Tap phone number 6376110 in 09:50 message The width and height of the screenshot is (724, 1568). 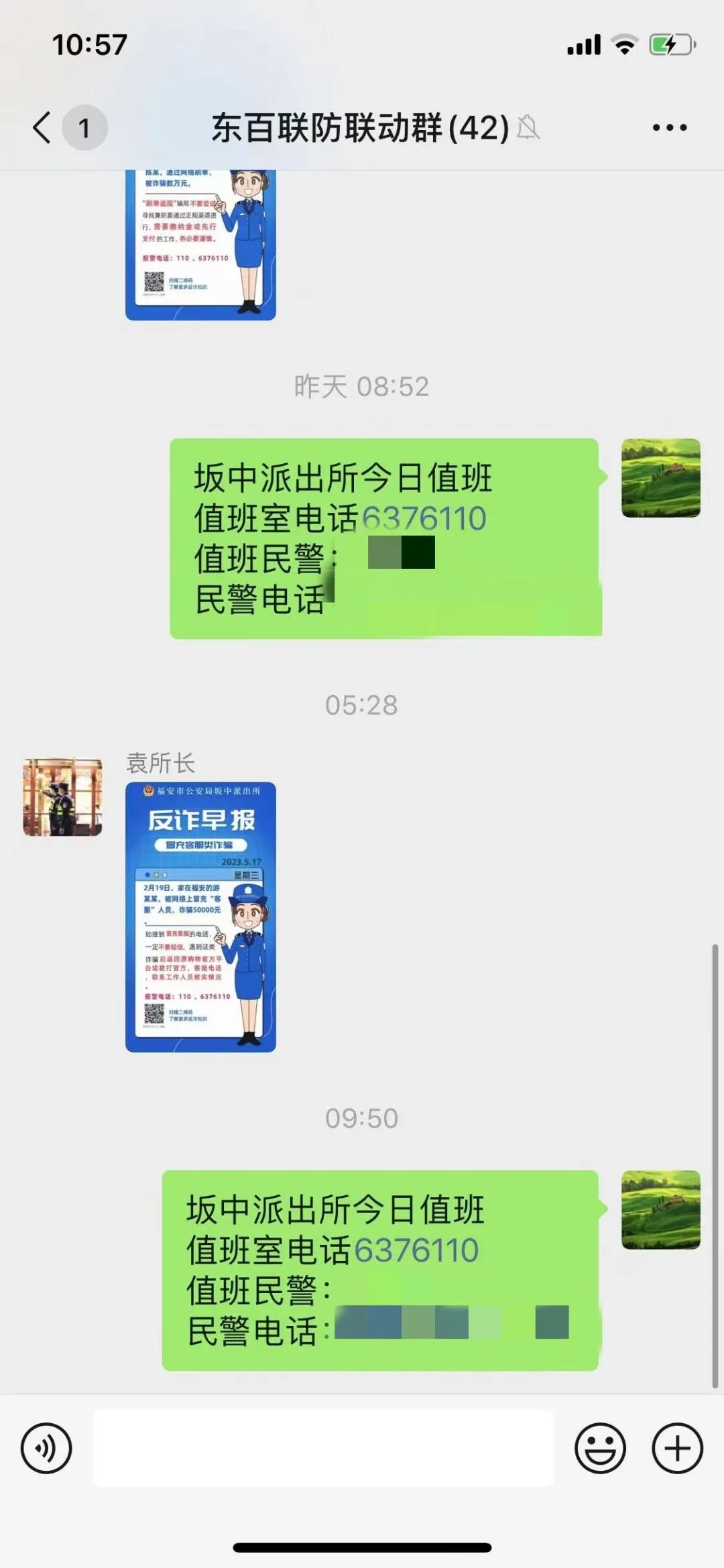click(x=416, y=1250)
